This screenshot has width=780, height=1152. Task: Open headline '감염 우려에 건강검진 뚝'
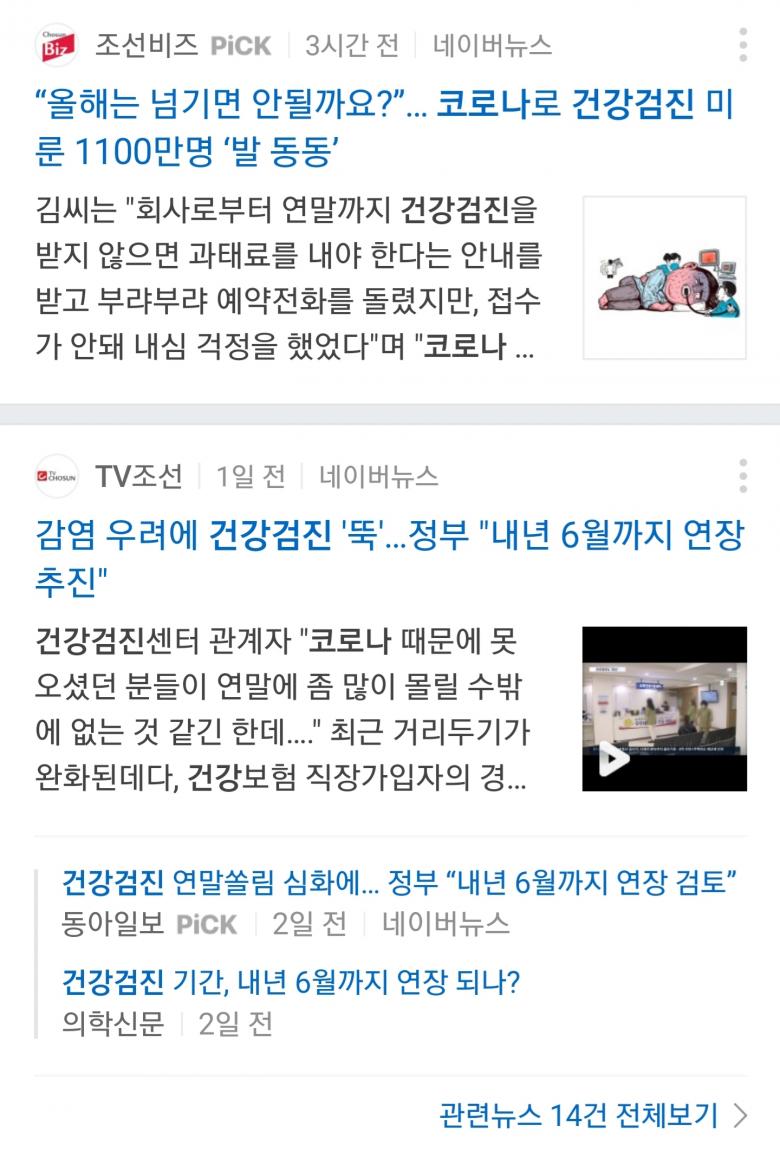[388, 559]
